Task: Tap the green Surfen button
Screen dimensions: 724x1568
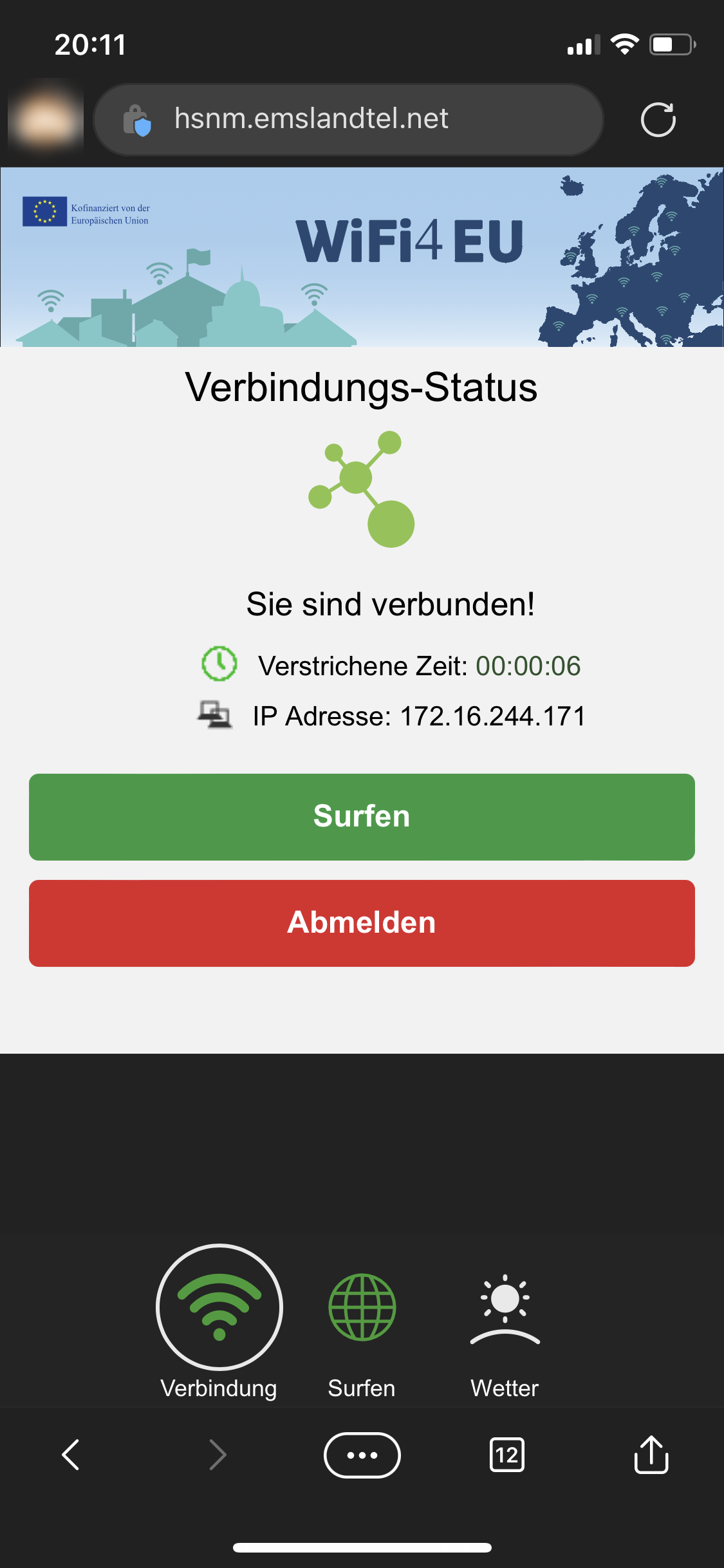Action: pos(362,817)
